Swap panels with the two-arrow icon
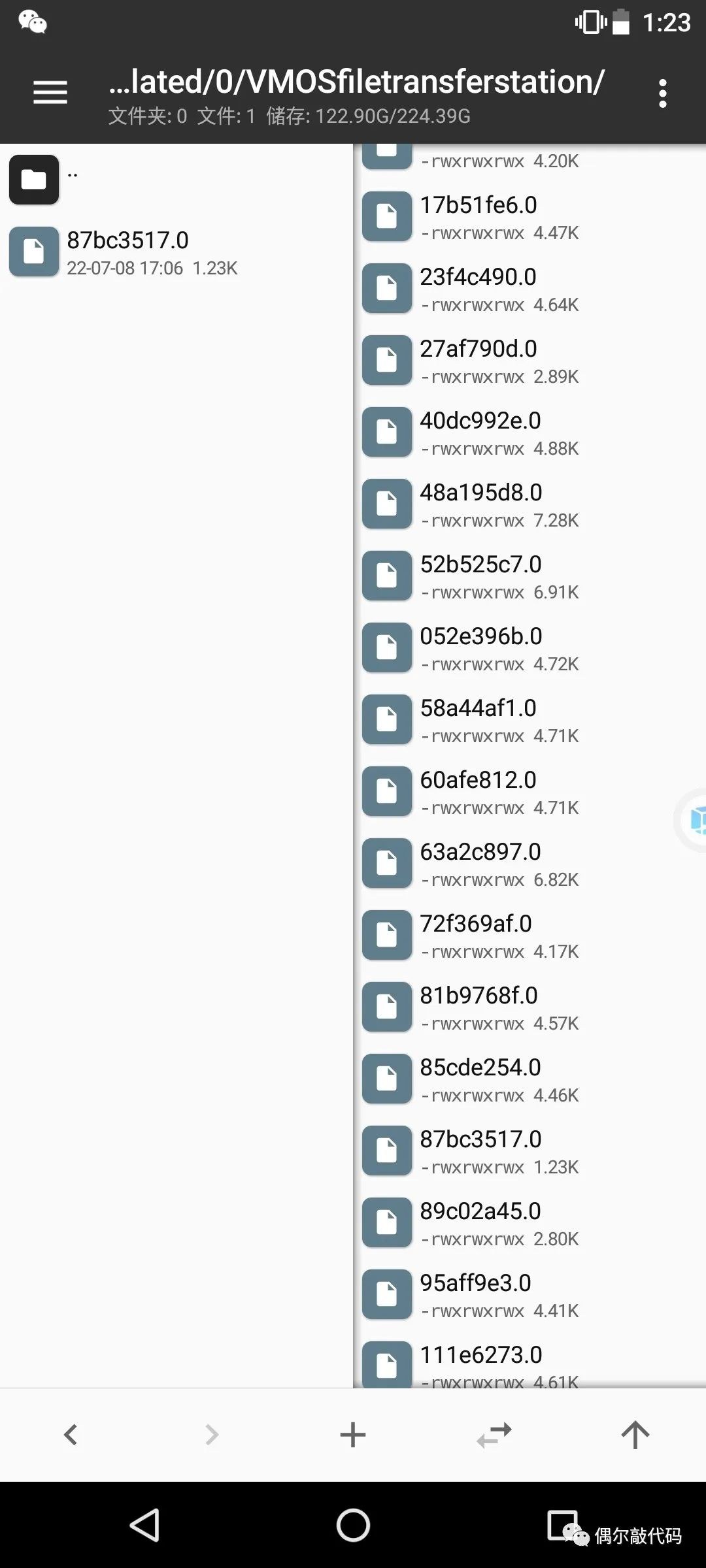The image size is (706, 1568). [494, 1435]
